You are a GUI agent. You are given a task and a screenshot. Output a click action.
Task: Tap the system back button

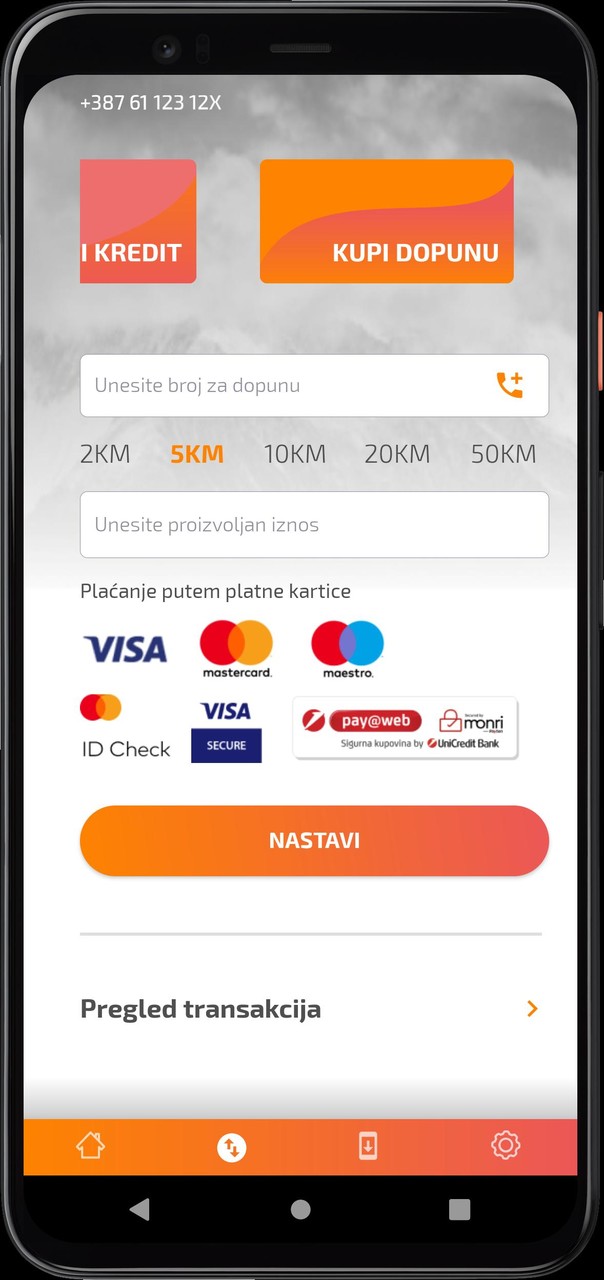(x=140, y=1210)
